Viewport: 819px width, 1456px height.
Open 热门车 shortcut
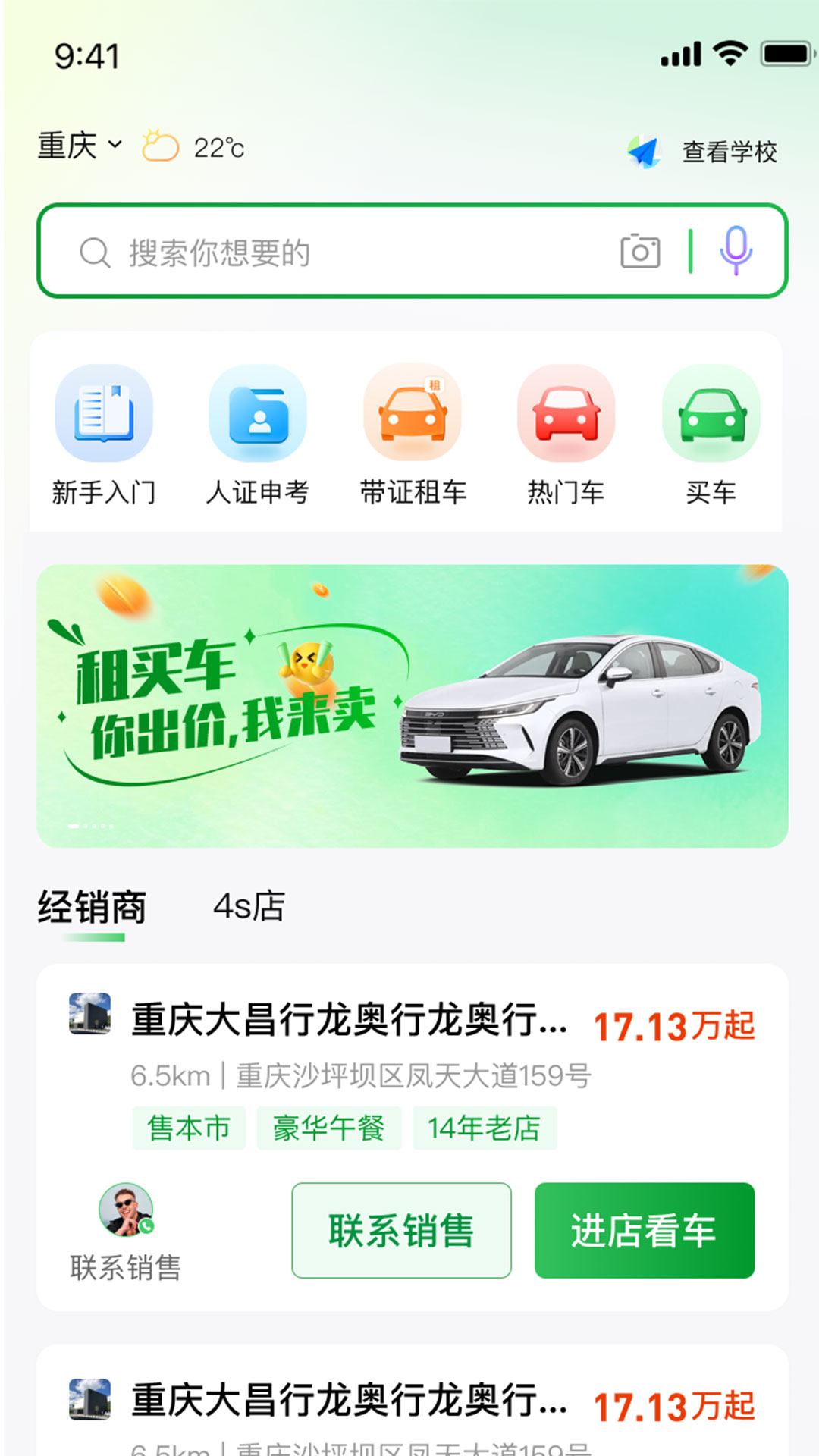pyautogui.click(x=566, y=435)
